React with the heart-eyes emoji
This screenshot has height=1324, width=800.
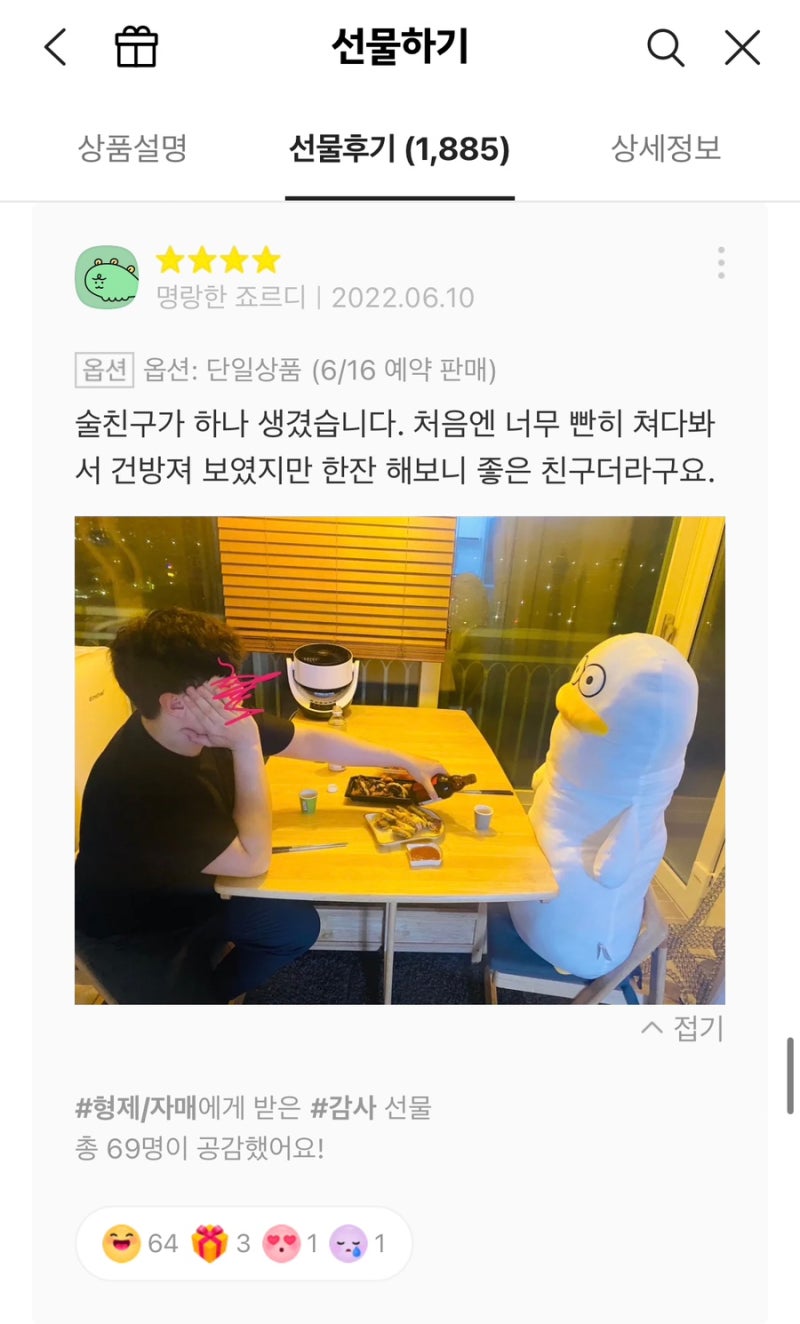tap(290, 1244)
